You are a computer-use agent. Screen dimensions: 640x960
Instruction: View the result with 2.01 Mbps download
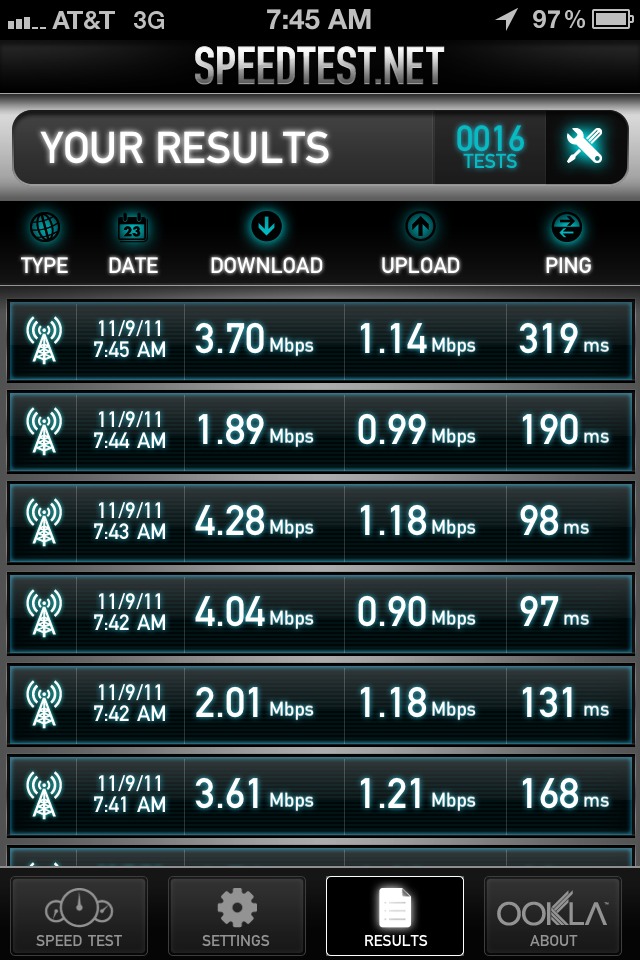pyautogui.click(x=320, y=704)
